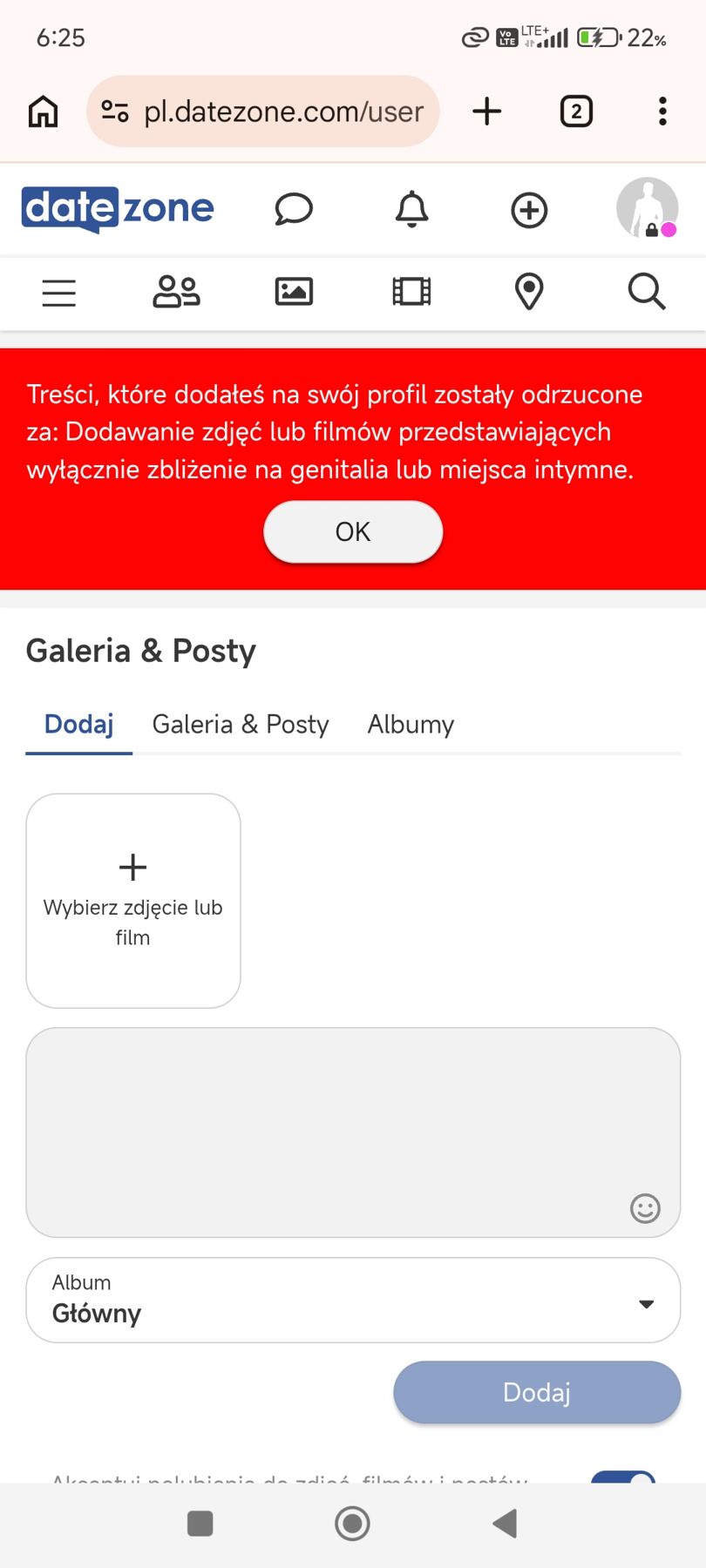This screenshot has height=1568, width=706.
Task: Open the location pin icon
Action: click(529, 292)
